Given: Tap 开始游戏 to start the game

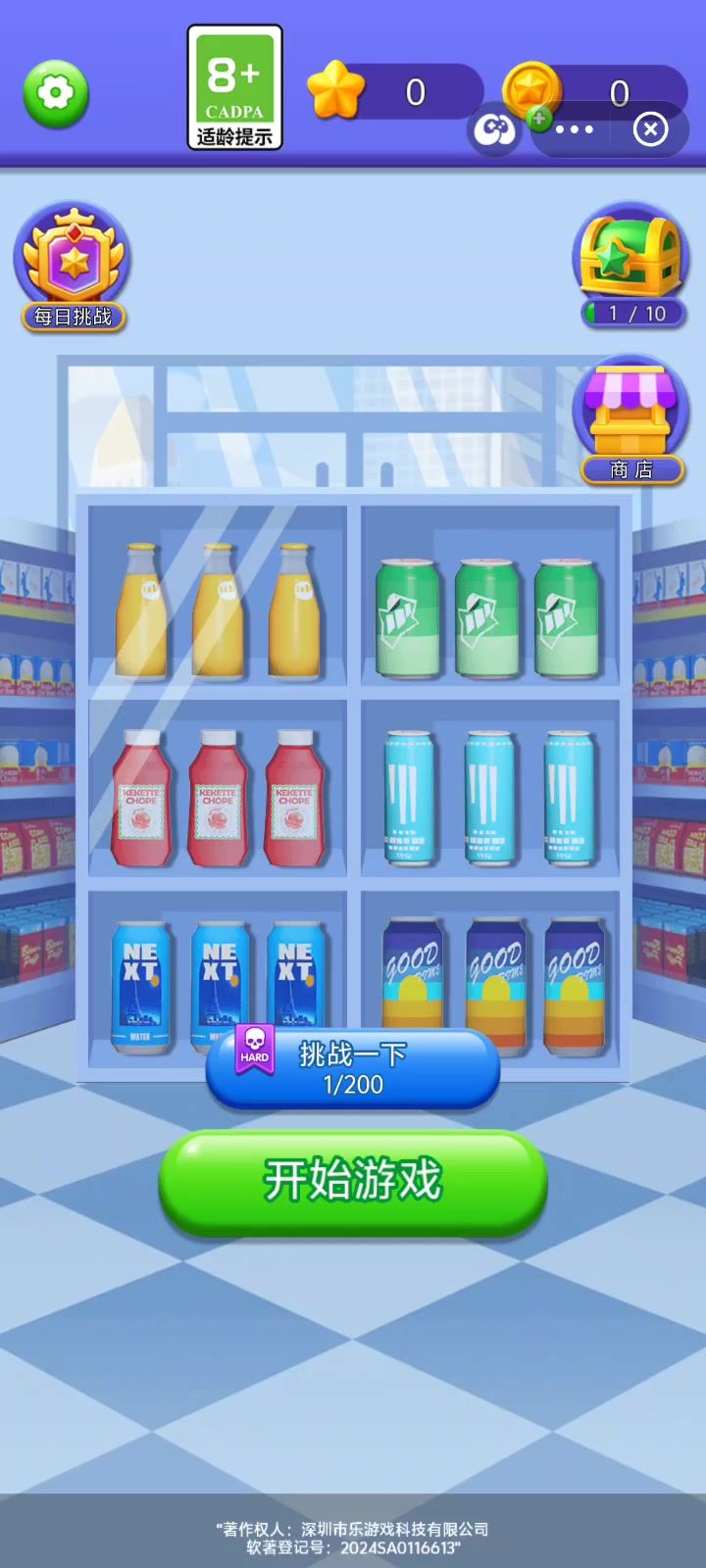Looking at the screenshot, I should pos(353,1180).
